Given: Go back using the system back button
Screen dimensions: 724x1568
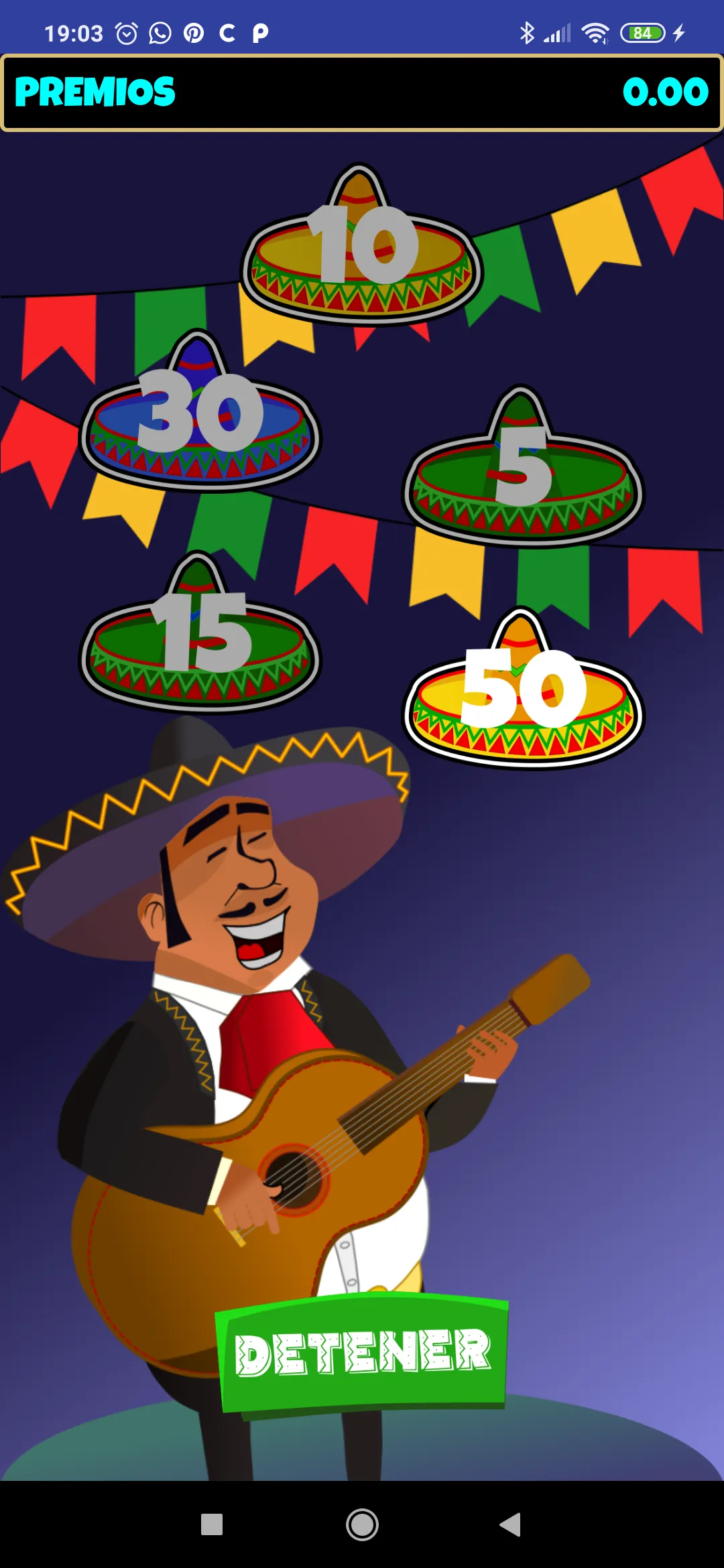Looking at the screenshot, I should (x=511, y=1524).
